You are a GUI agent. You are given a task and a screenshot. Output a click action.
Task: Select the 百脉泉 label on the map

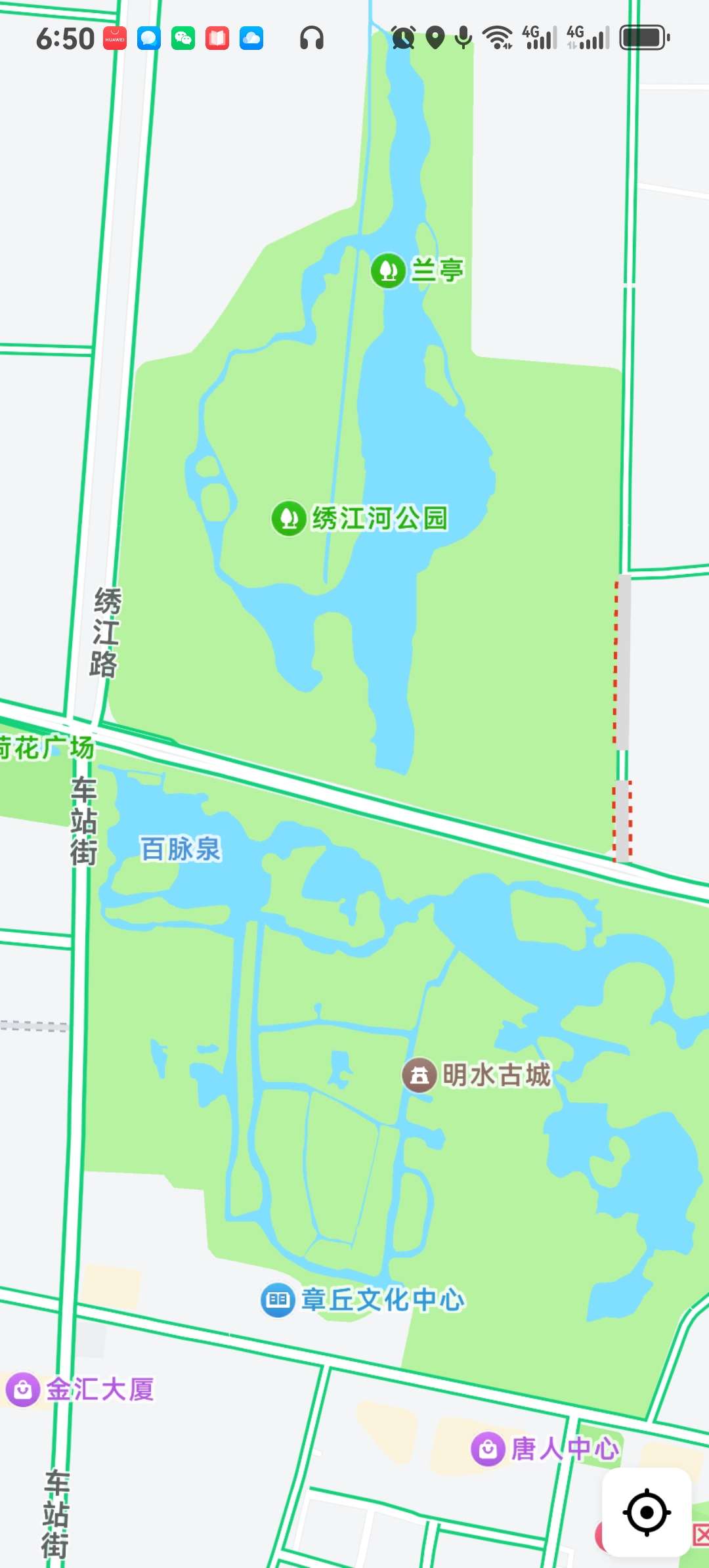181,849
